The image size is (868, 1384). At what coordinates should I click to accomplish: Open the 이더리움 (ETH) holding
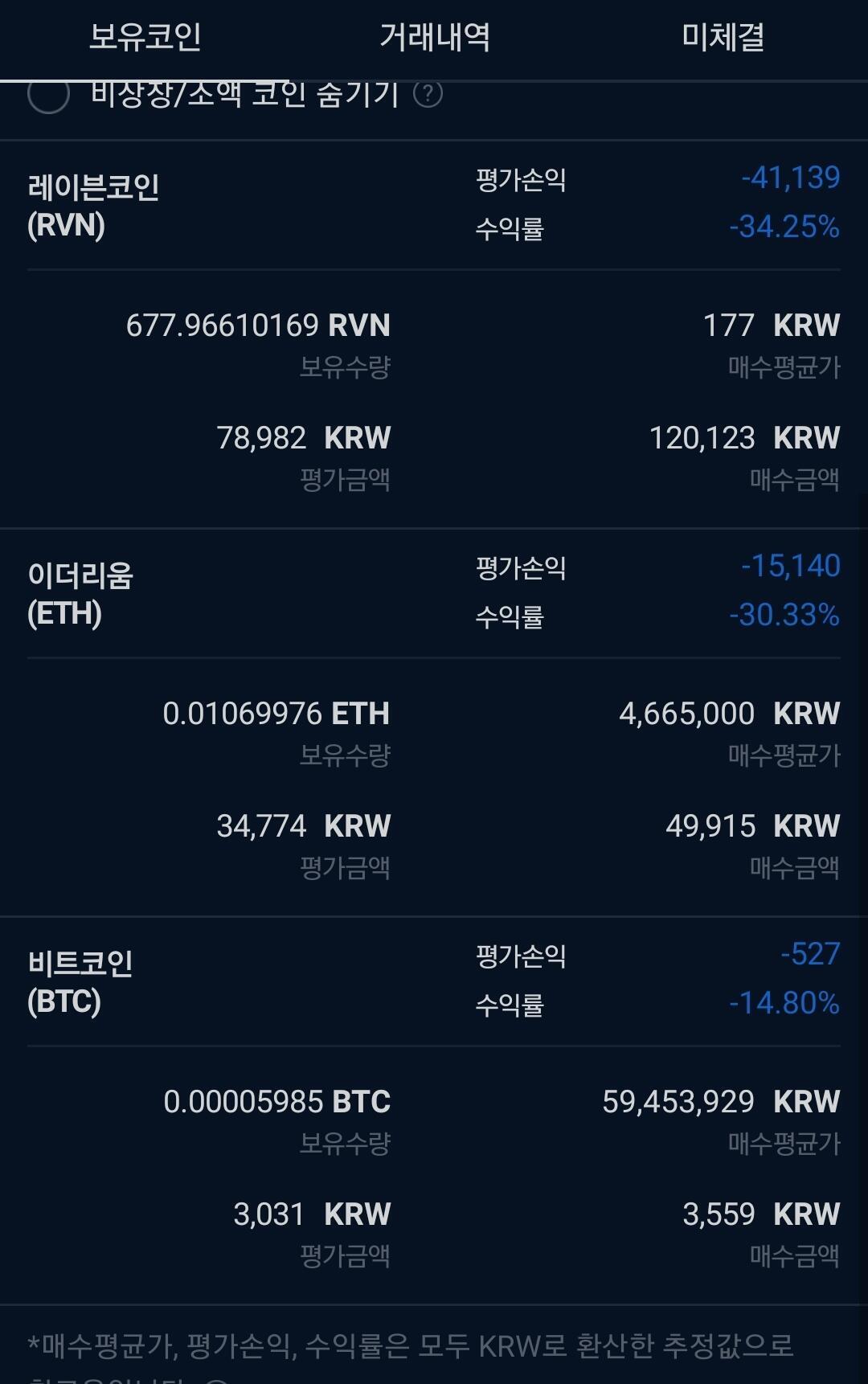point(80,594)
